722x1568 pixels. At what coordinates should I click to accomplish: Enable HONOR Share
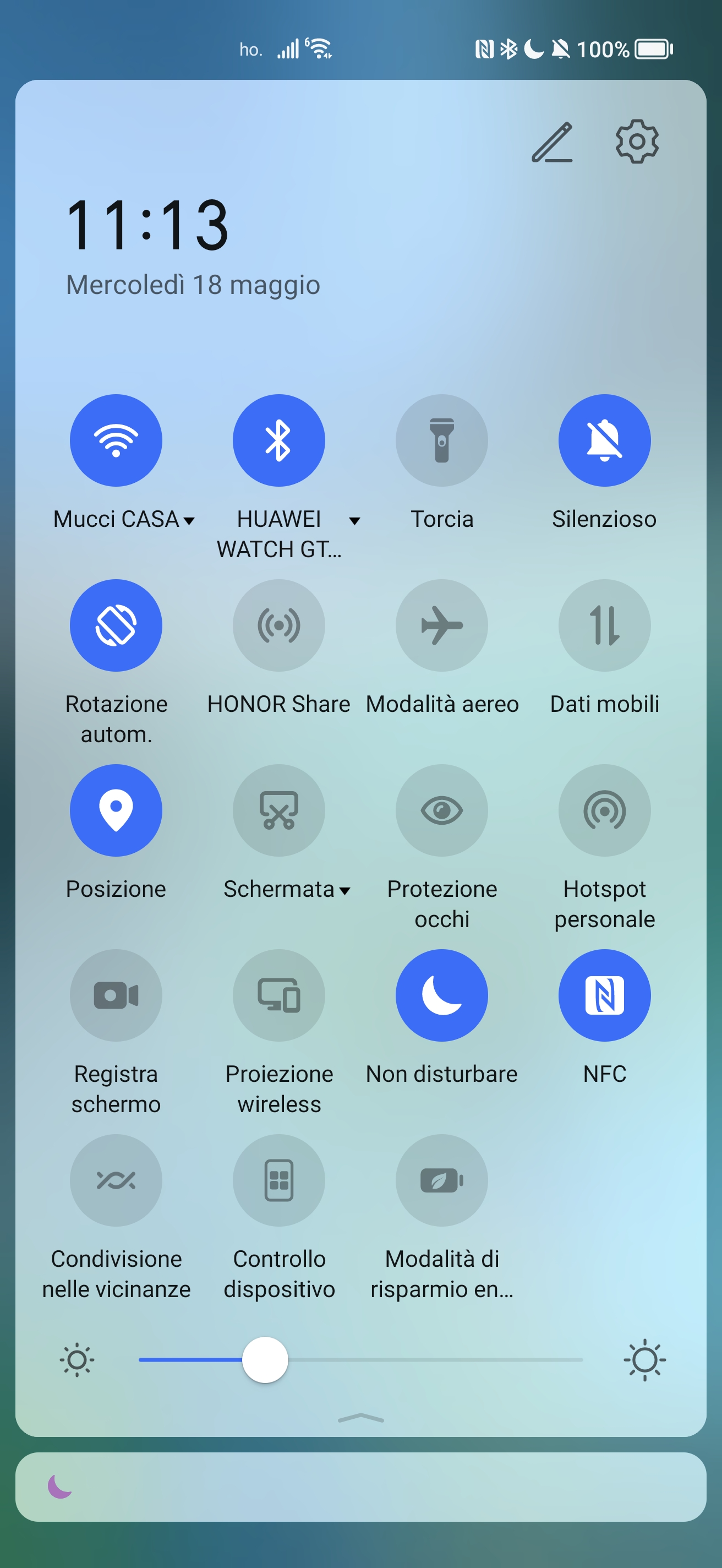pyautogui.click(x=278, y=625)
